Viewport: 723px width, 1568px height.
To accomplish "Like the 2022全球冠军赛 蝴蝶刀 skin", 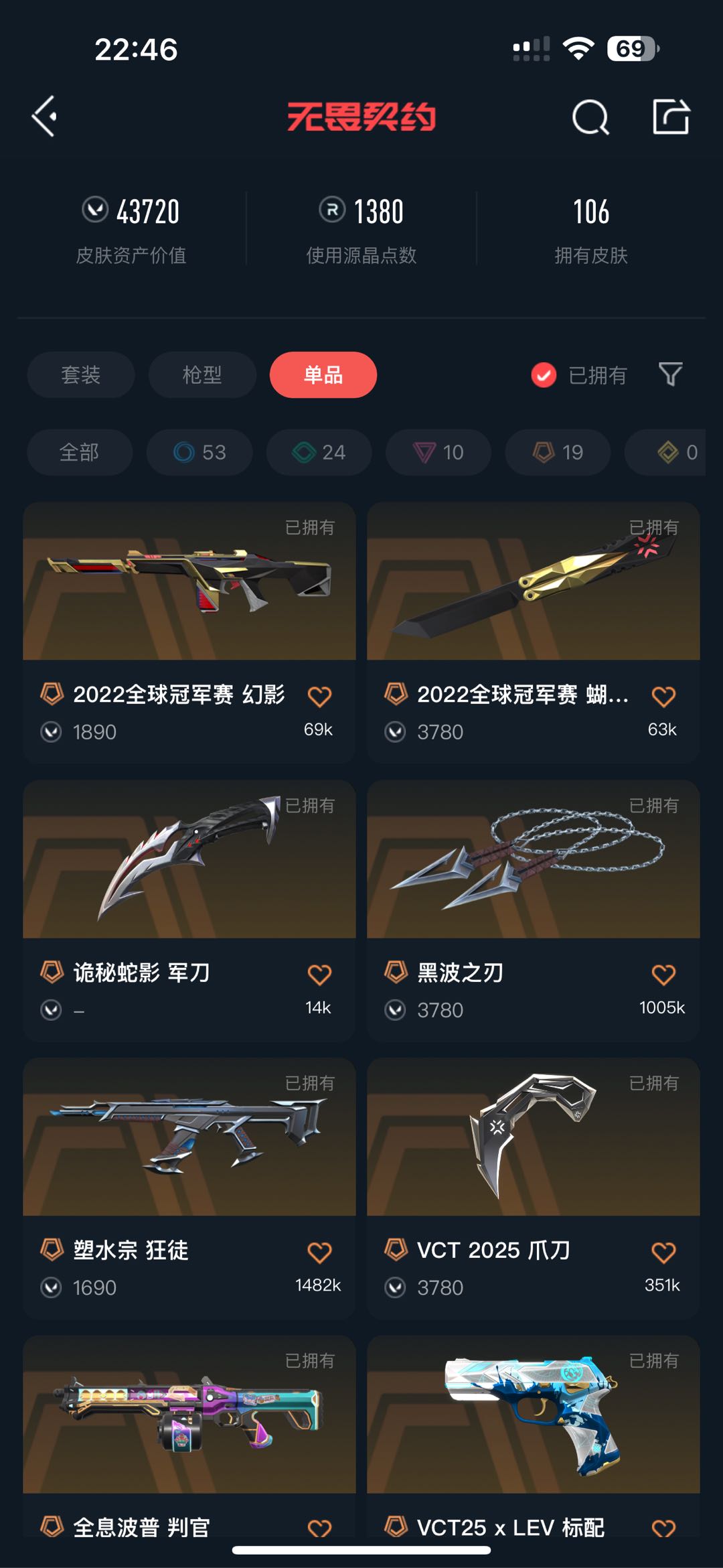I will (x=663, y=697).
